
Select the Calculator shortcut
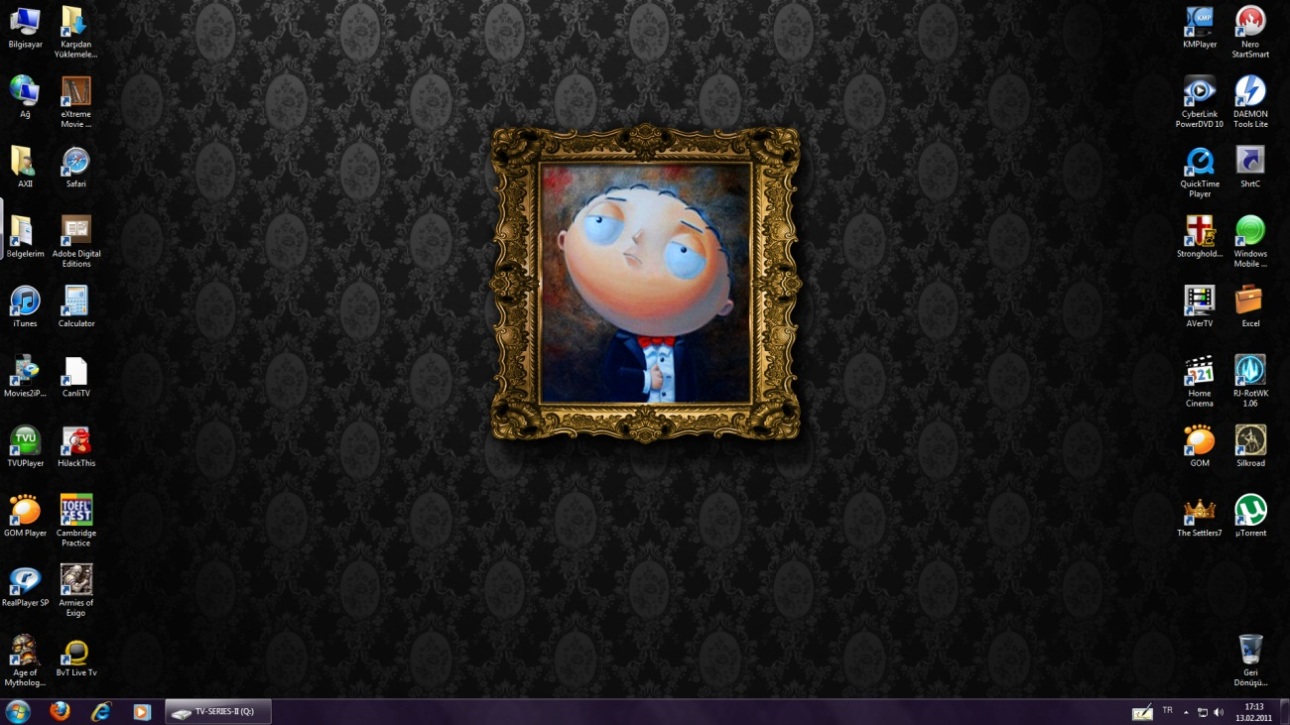[76, 302]
